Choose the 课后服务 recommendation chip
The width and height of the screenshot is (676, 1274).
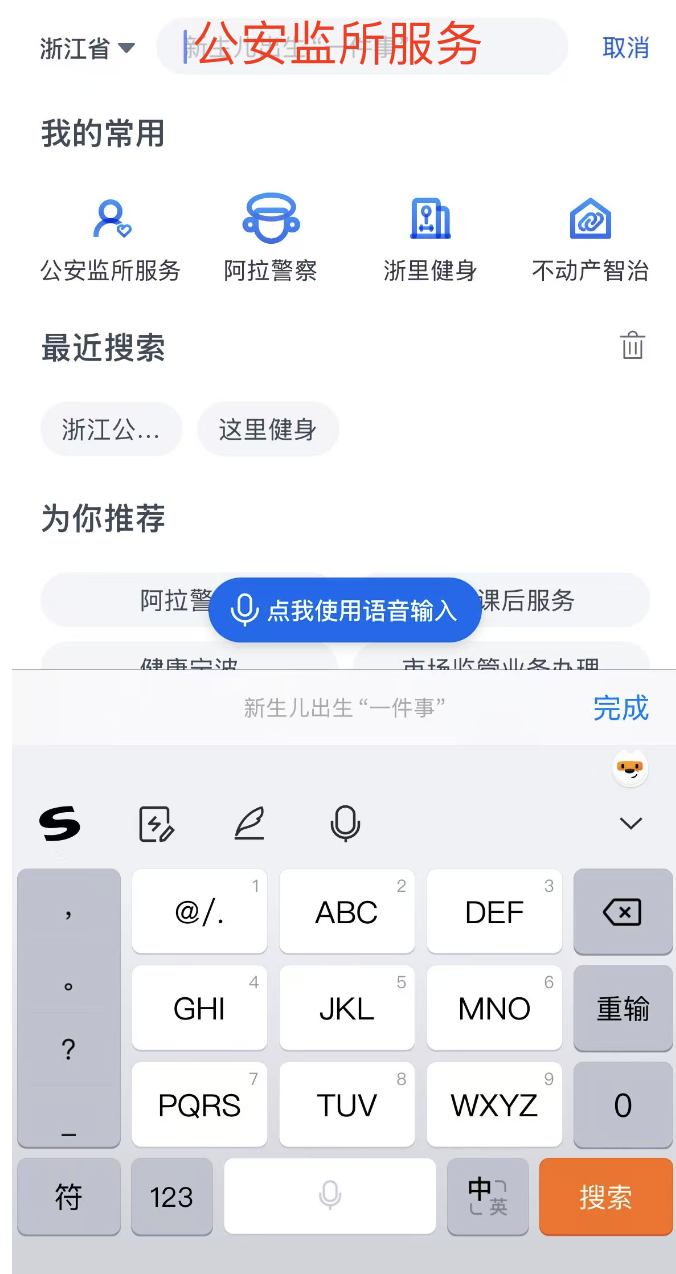[540, 600]
